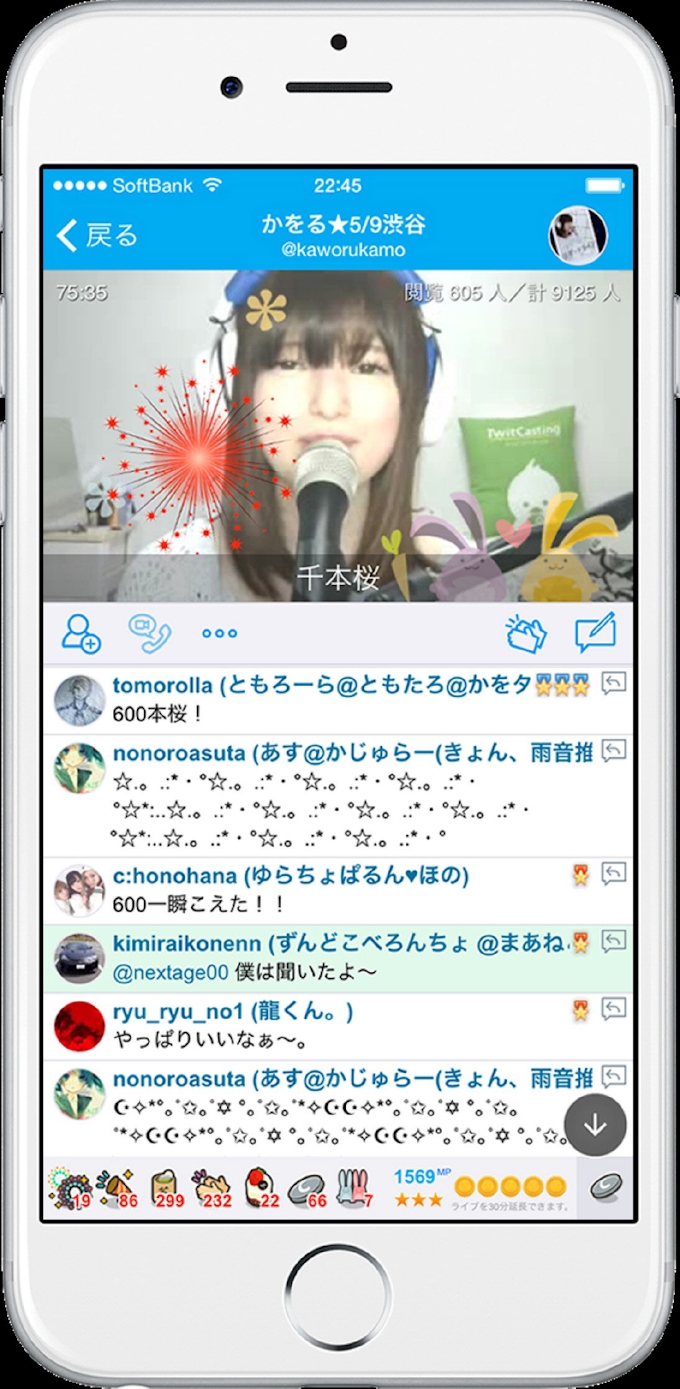The image size is (680, 1389).
Task: Open the broadcaster's profile picture in header
Action: (578, 236)
